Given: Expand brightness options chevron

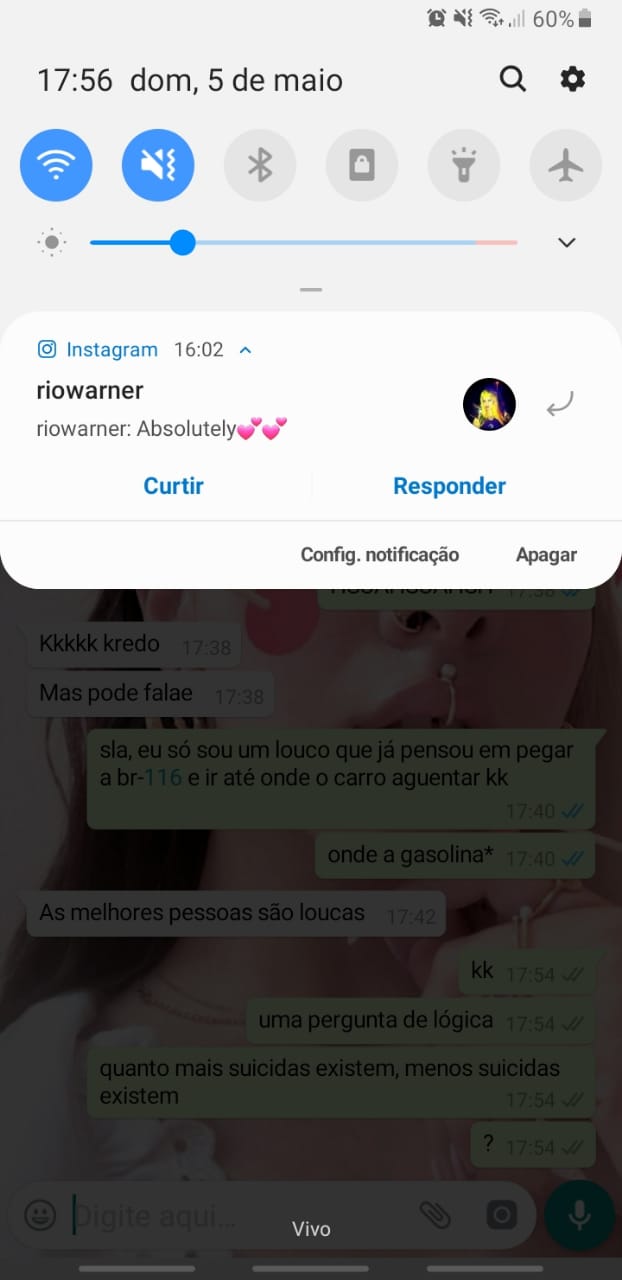Looking at the screenshot, I should [567, 242].
